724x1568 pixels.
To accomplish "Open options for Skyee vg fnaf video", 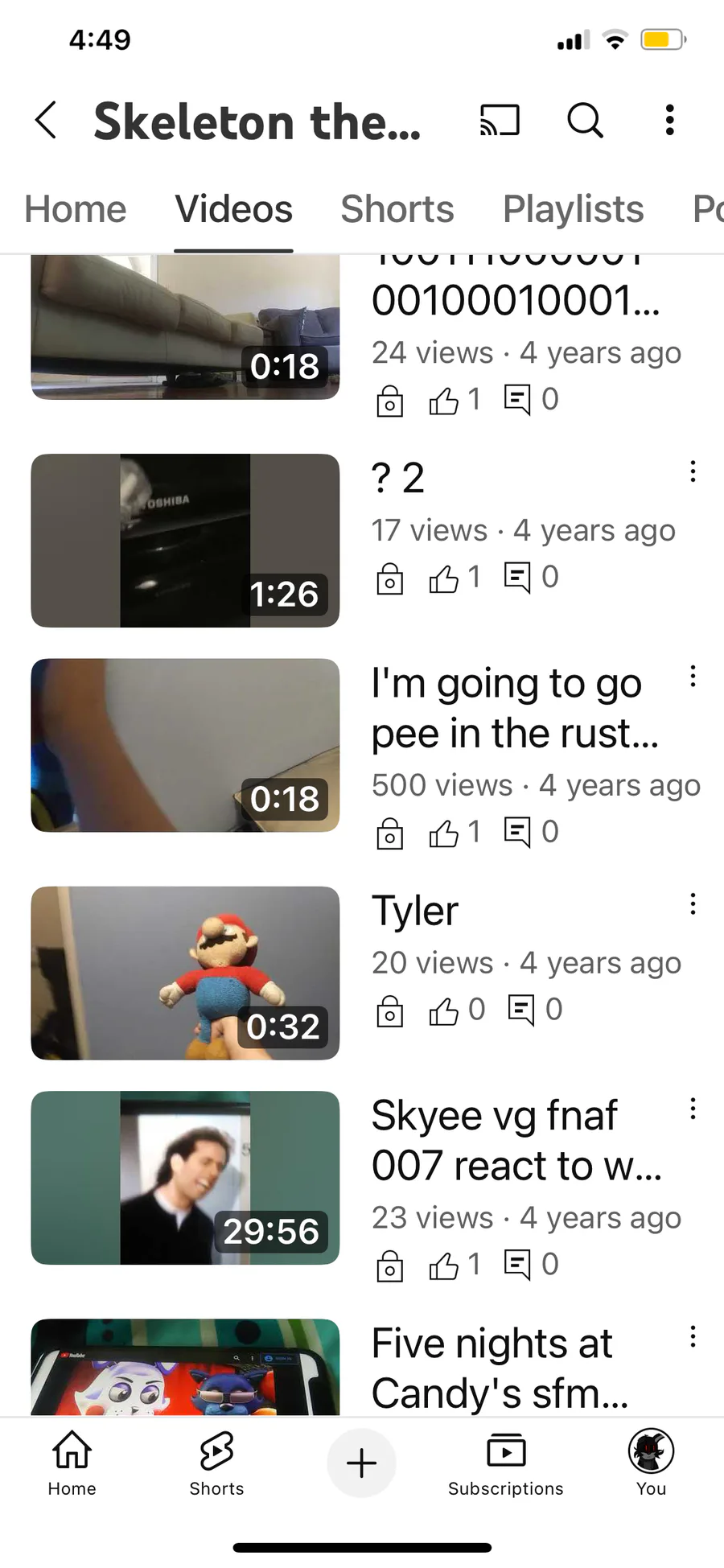I will tap(693, 1109).
